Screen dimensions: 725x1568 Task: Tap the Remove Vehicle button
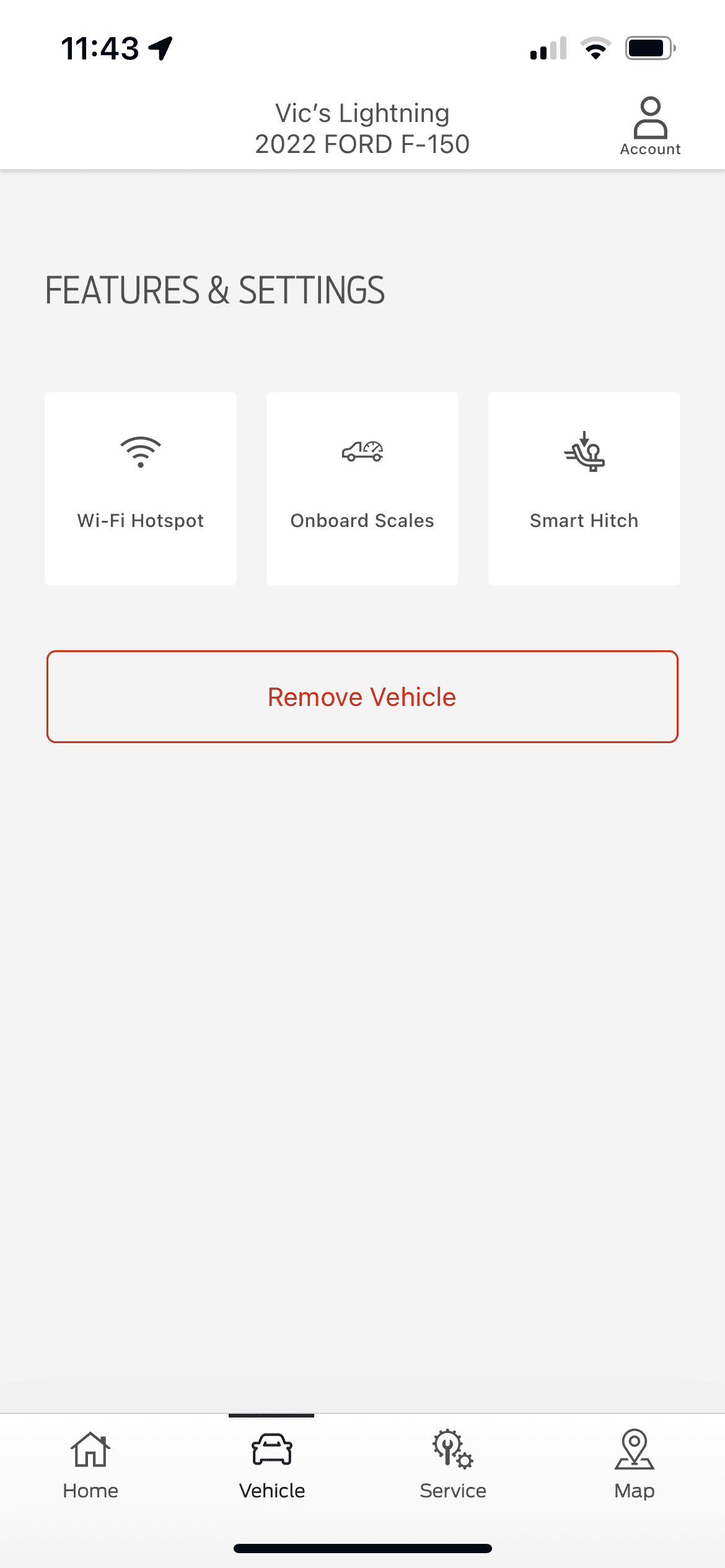[x=362, y=697]
